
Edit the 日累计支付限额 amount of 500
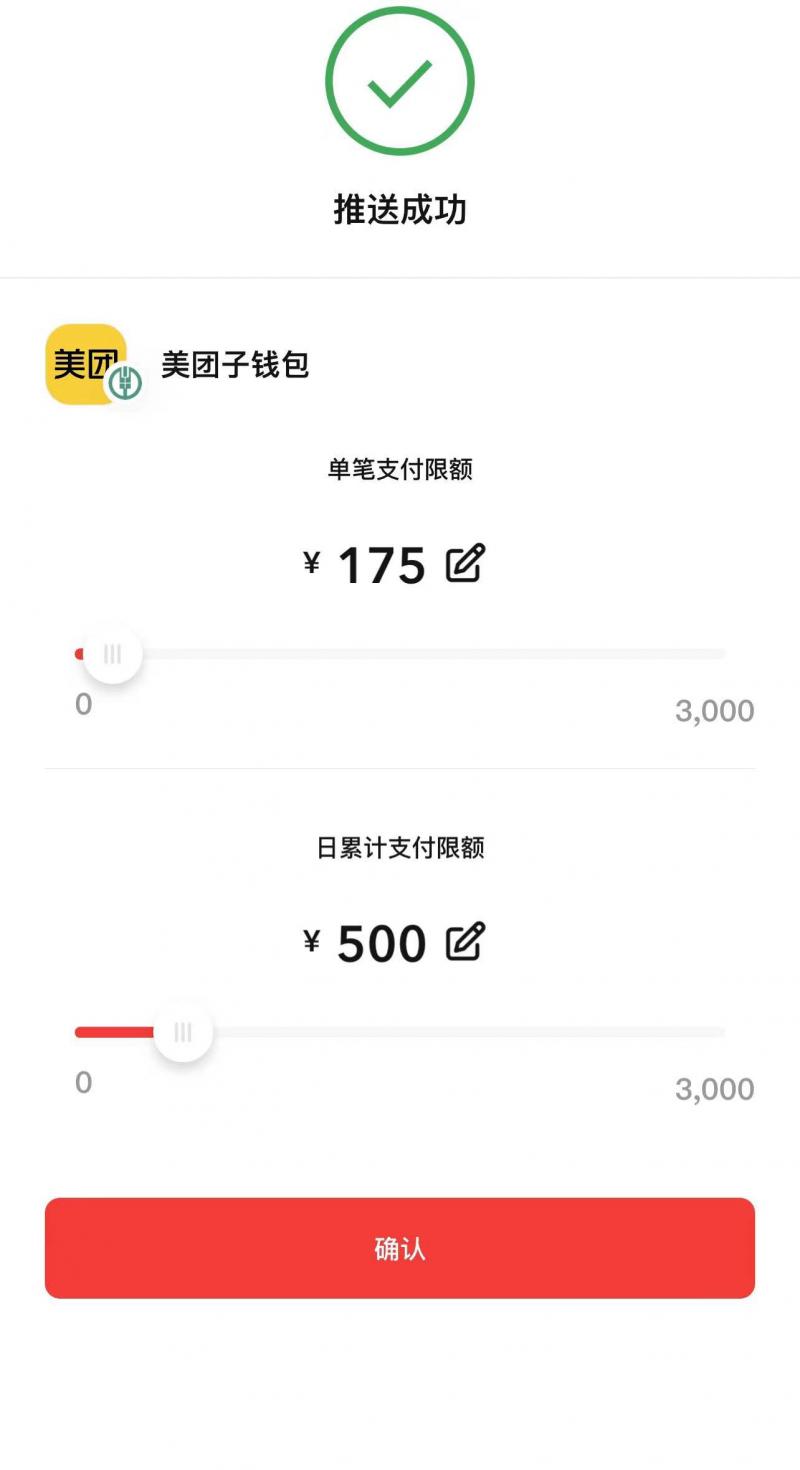pos(465,942)
